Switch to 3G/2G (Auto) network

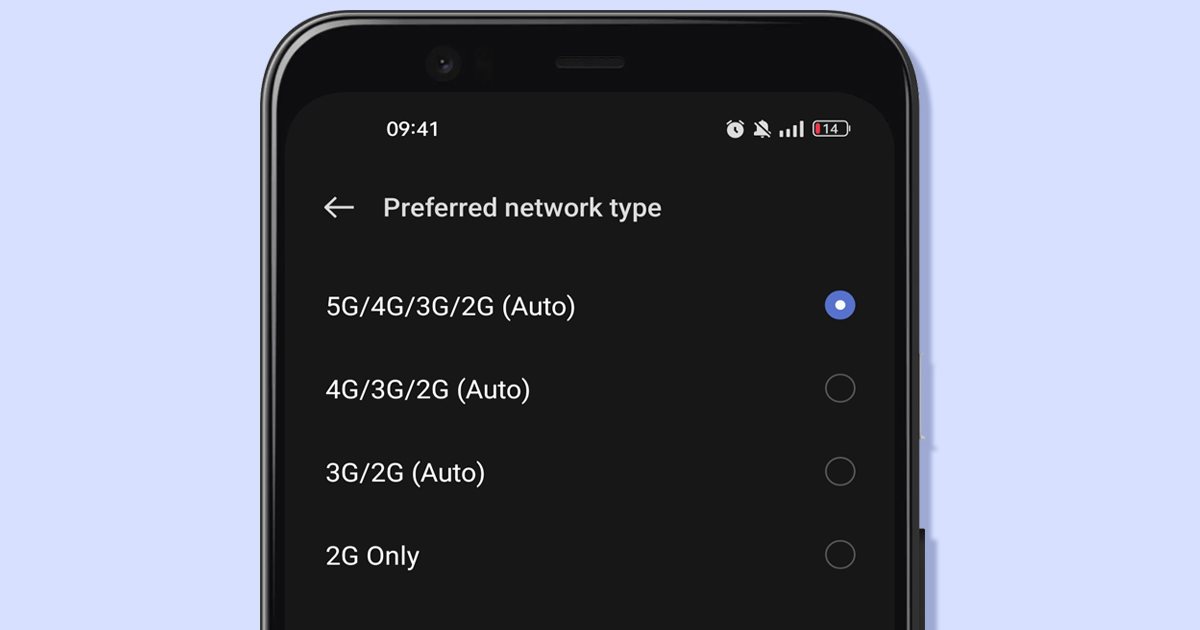[839, 472]
